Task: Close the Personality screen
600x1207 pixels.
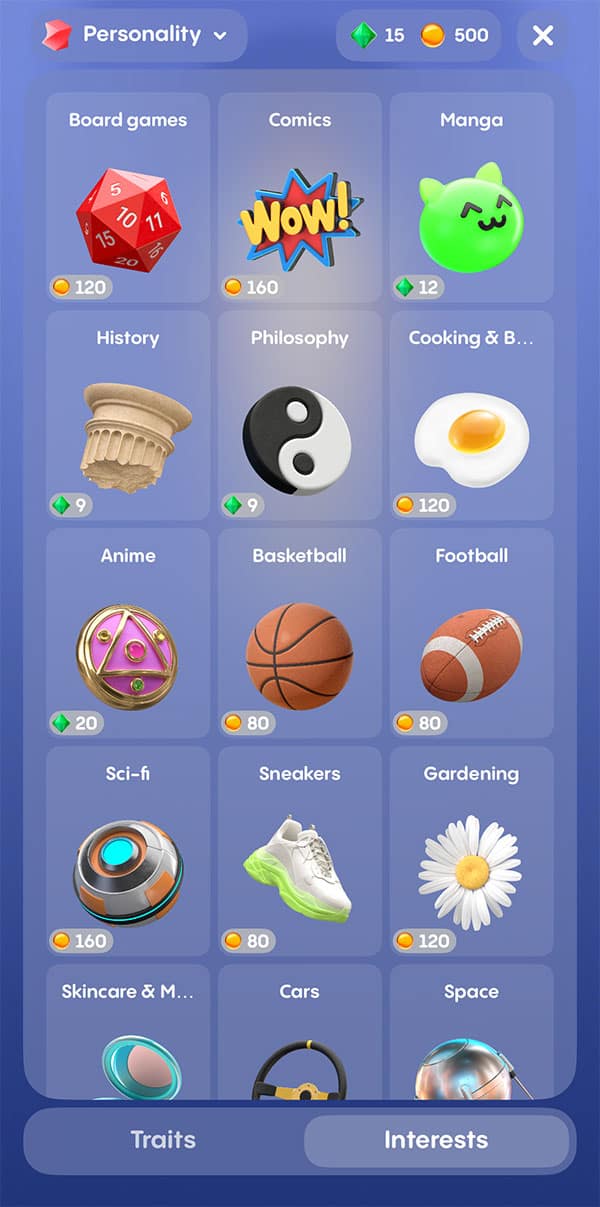Action: click(x=542, y=36)
